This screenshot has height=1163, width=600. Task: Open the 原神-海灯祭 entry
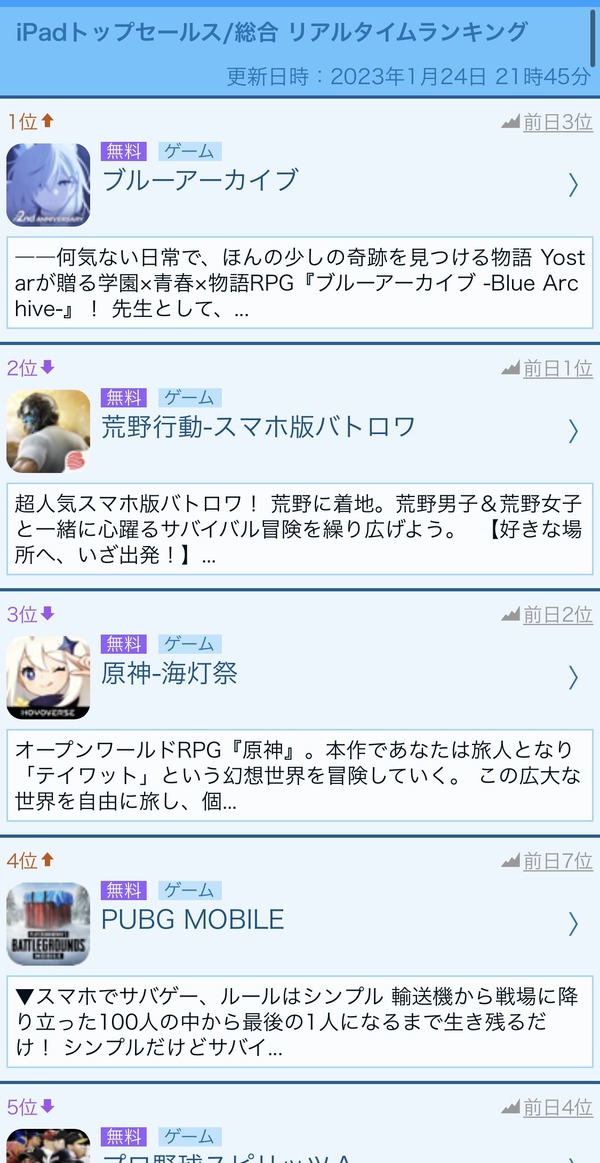click(169, 673)
